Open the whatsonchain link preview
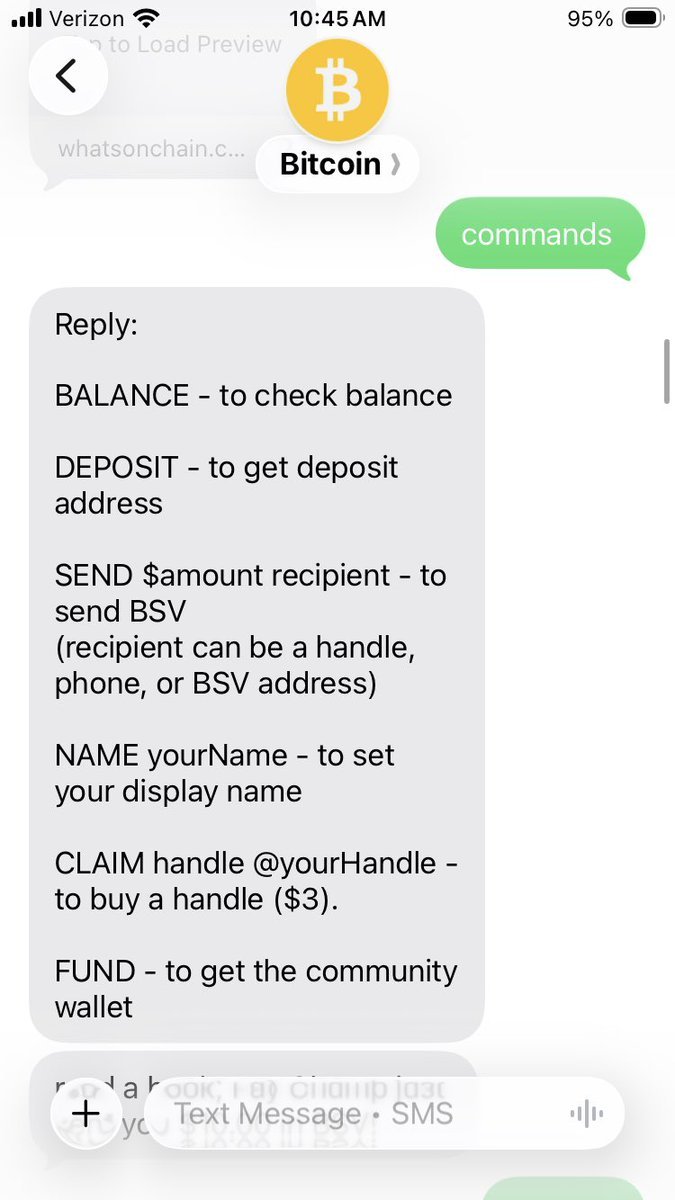This screenshot has height=1200, width=675. (x=150, y=149)
